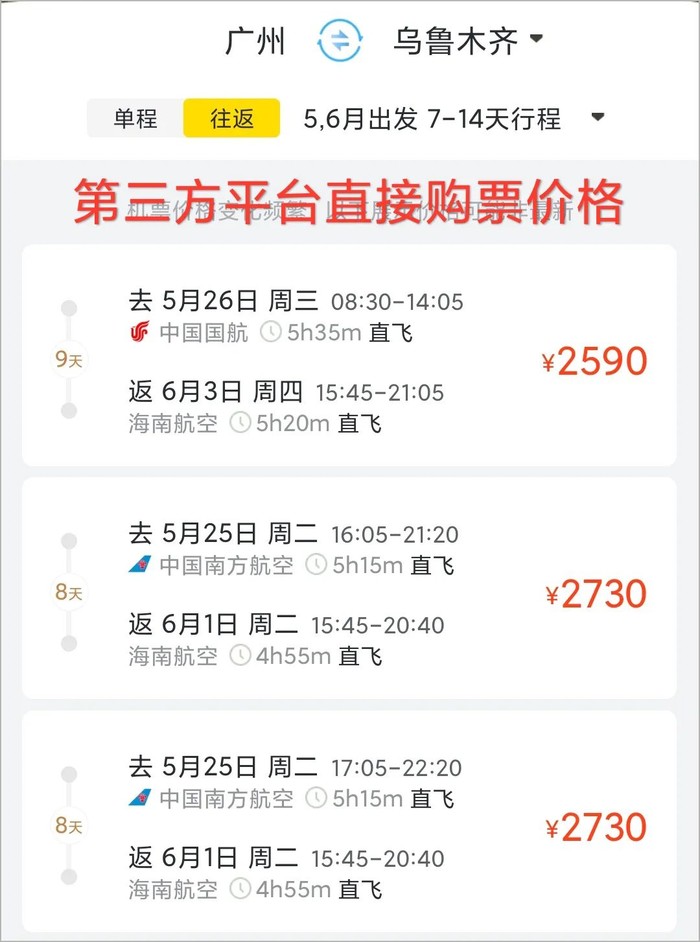View the ¥2730 flight departing 16:05-21:20
The width and height of the screenshot is (700, 942).
tap(349, 588)
